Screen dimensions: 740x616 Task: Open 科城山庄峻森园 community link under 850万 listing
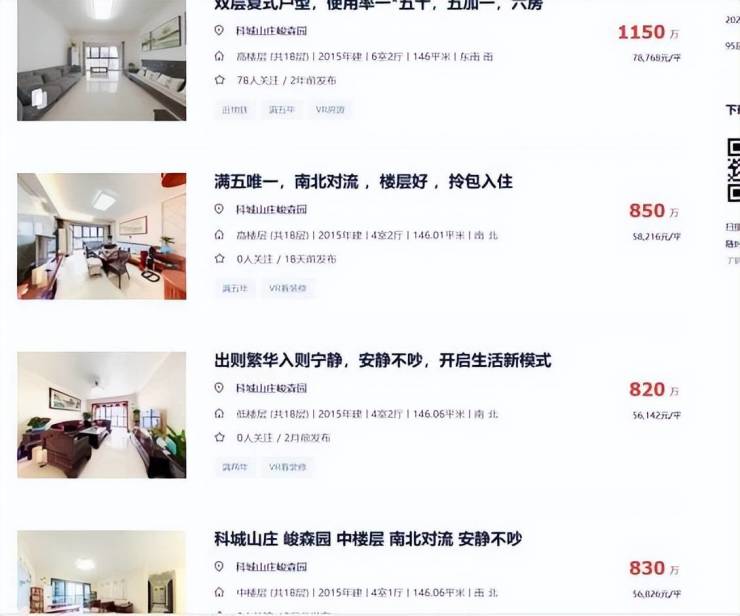[x=271, y=210]
